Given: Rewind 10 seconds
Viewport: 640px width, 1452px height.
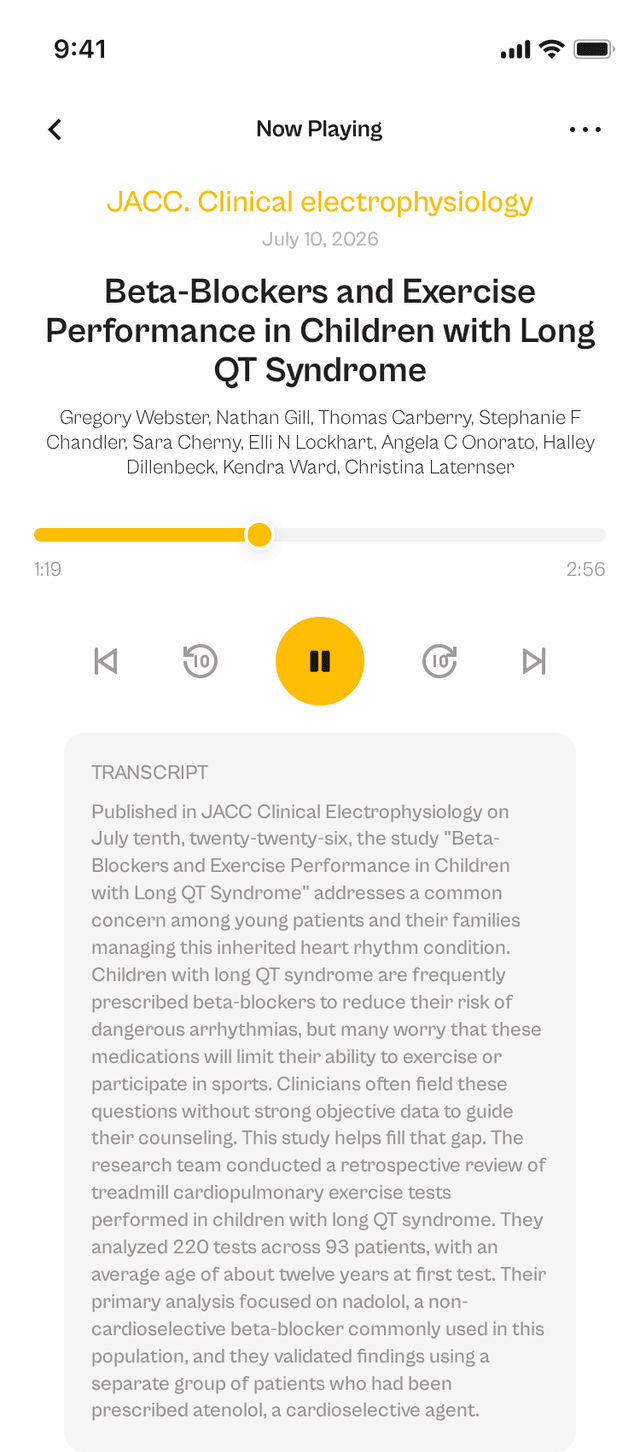Looking at the screenshot, I should 200,661.
